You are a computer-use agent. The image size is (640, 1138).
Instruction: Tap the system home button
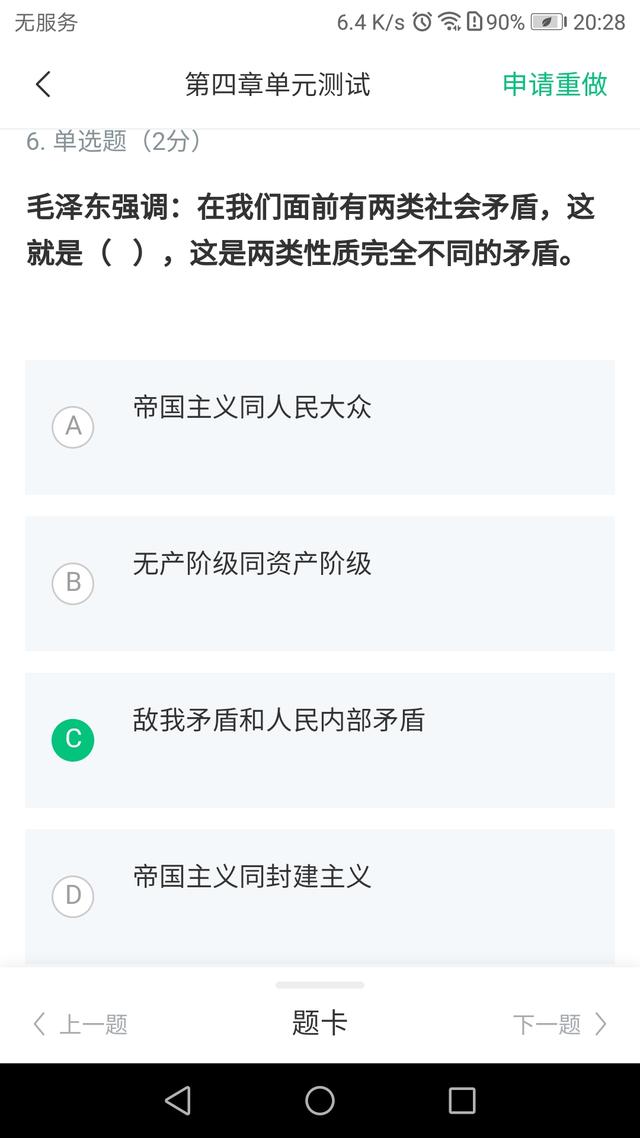click(x=320, y=1100)
